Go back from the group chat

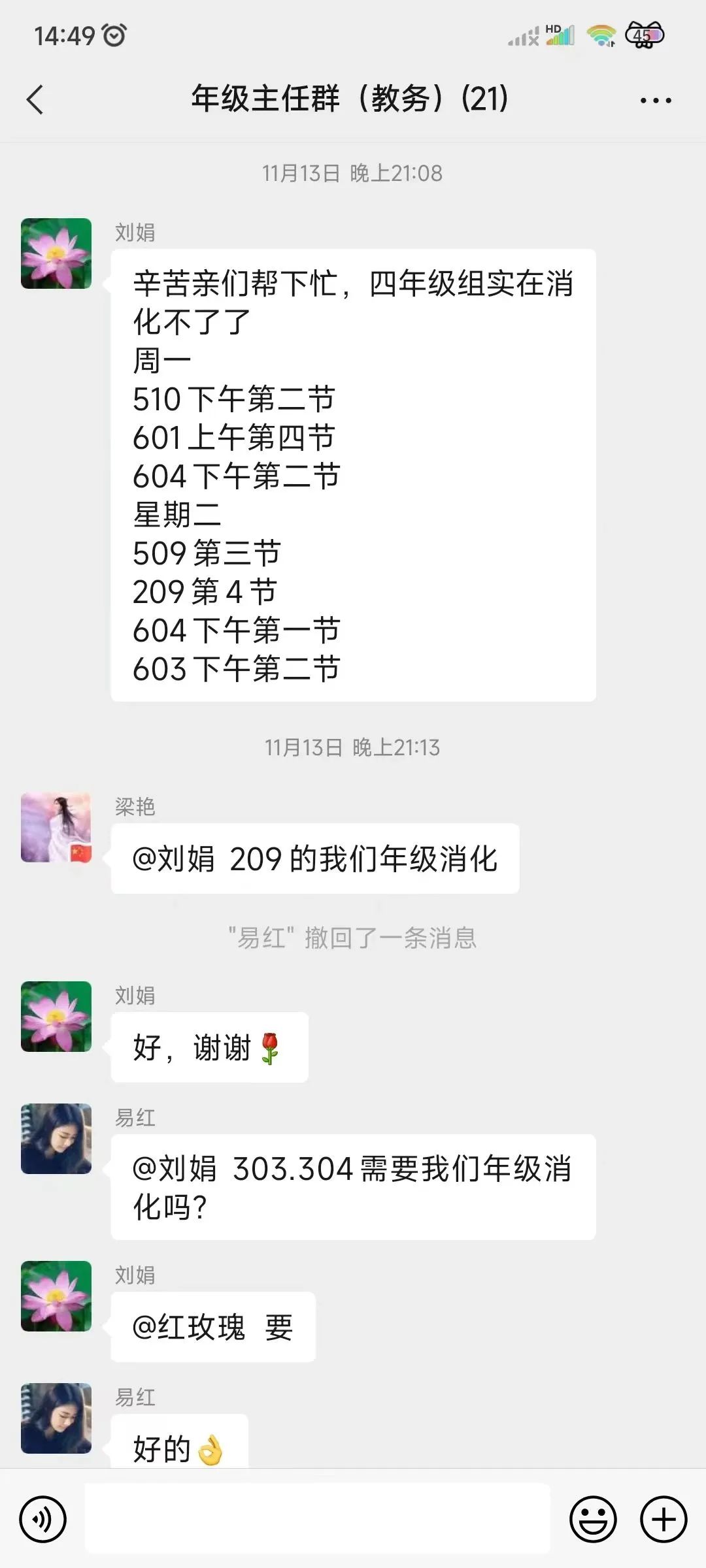35,100
